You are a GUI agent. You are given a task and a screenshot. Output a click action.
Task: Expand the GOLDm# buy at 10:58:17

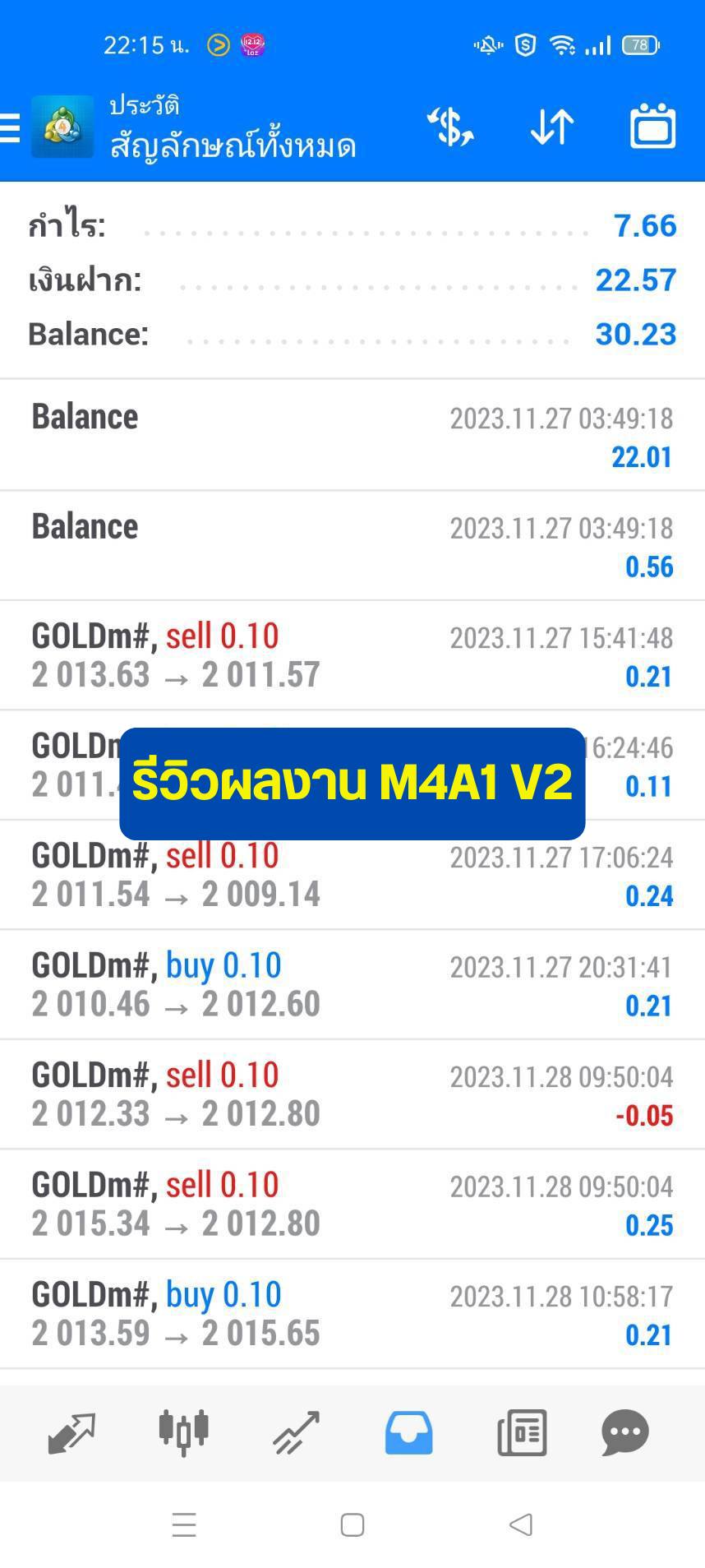[352, 1314]
